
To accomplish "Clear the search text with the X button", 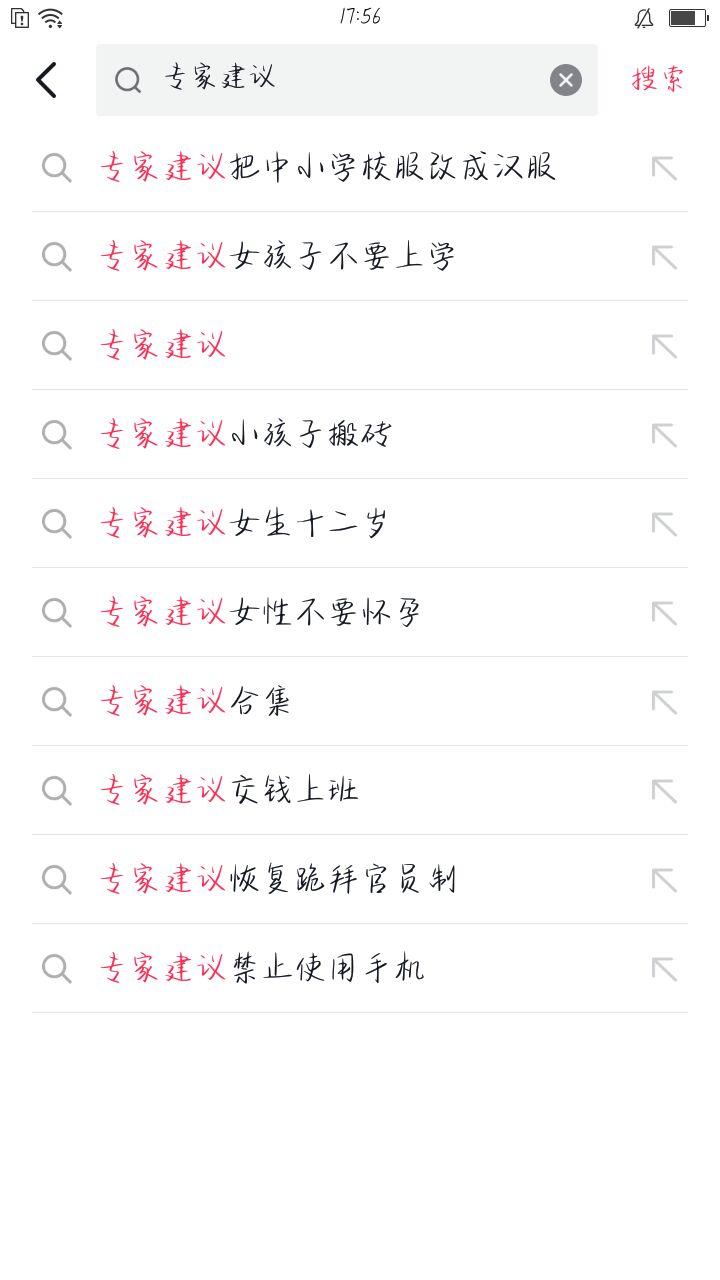I will [566, 80].
